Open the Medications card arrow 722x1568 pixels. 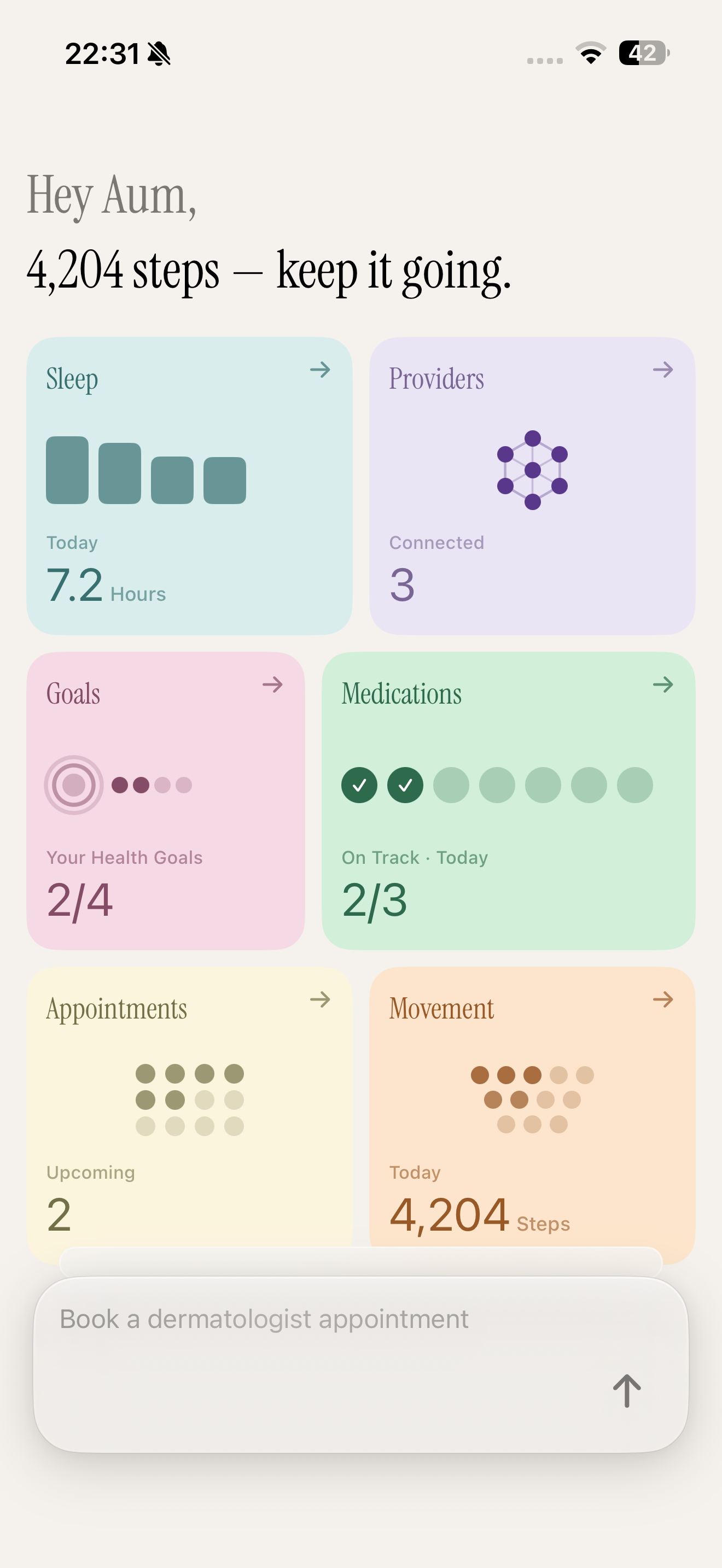pos(663,686)
